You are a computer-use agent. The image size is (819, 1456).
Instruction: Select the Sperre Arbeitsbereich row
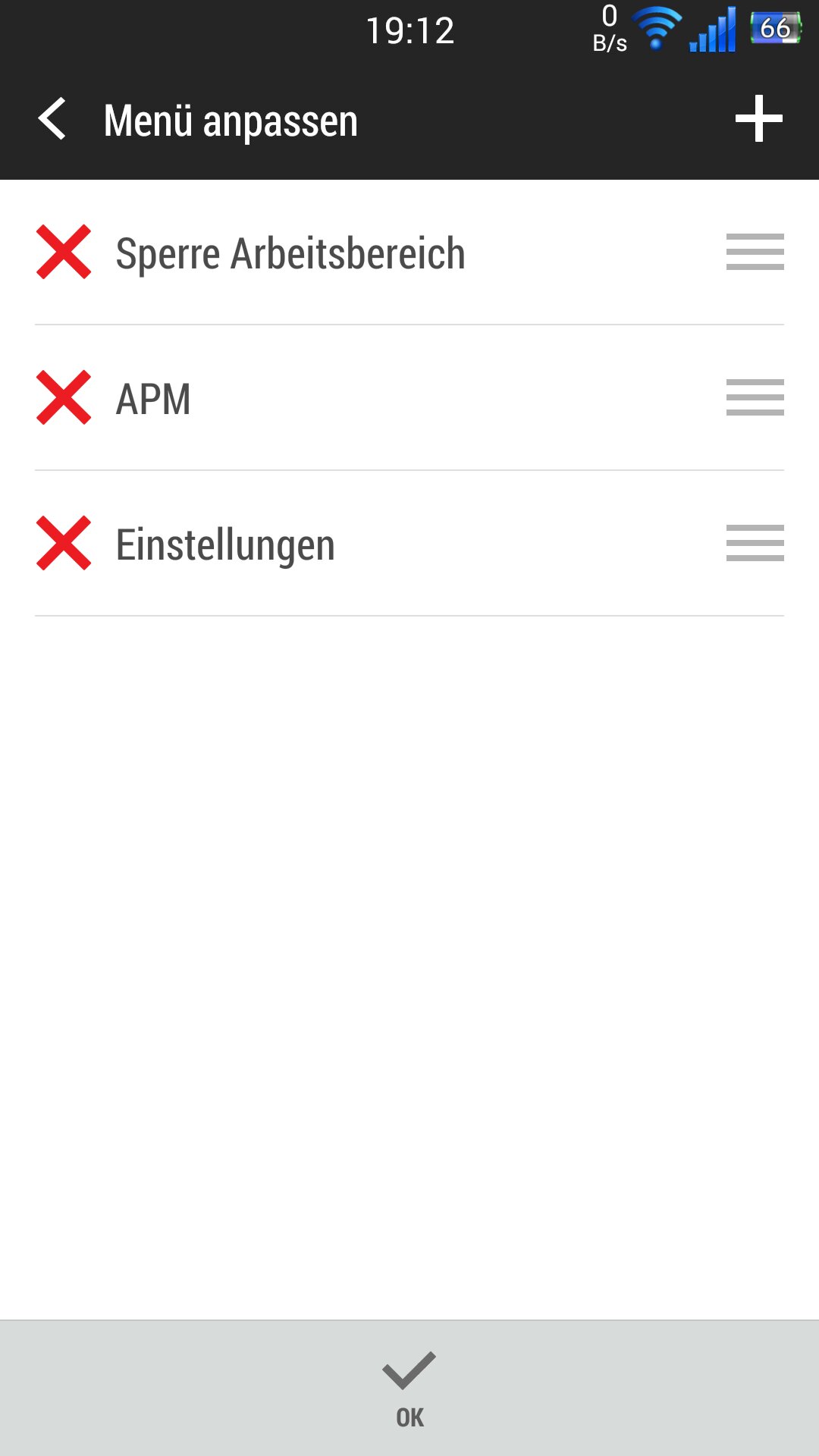pos(409,253)
